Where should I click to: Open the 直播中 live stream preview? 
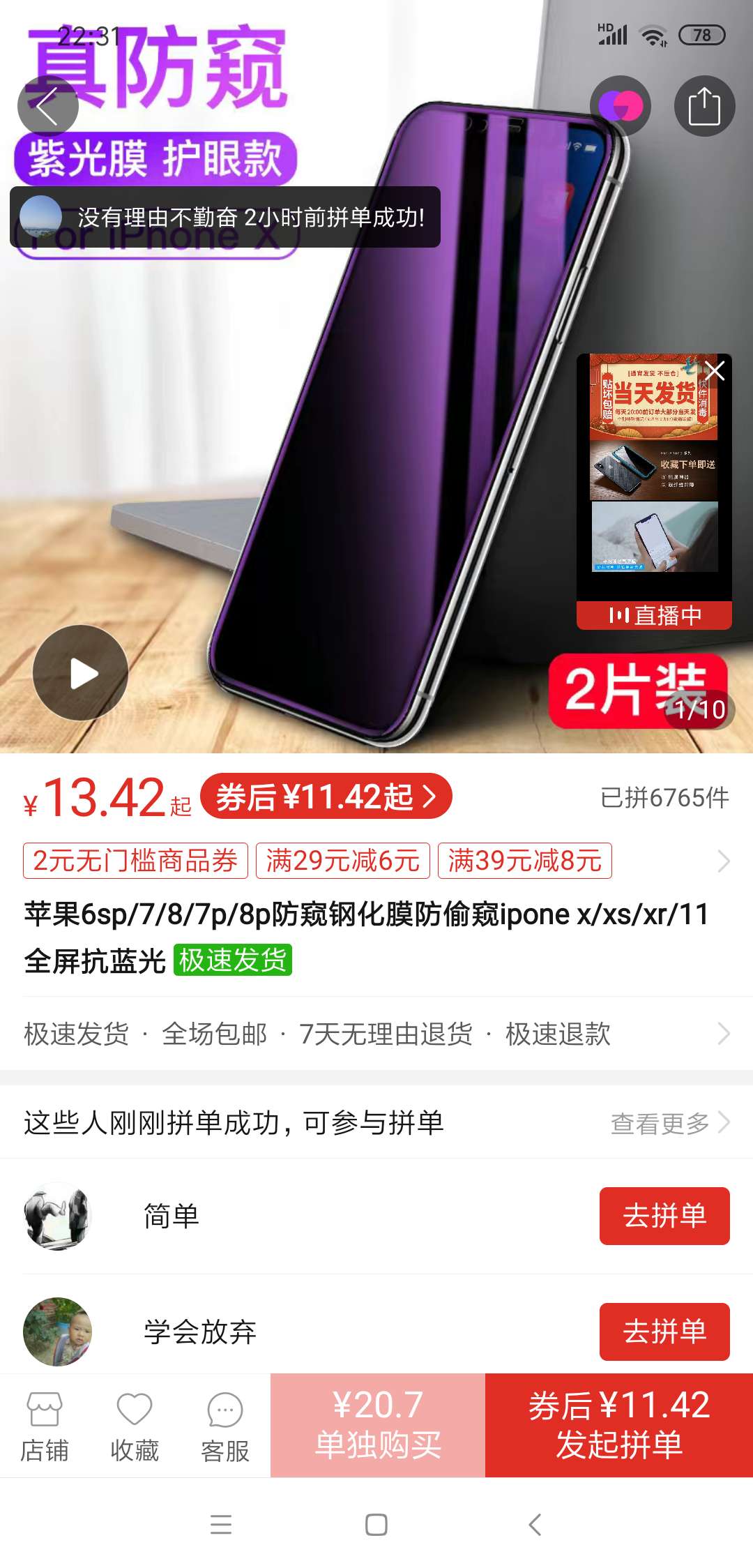[x=654, y=615]
